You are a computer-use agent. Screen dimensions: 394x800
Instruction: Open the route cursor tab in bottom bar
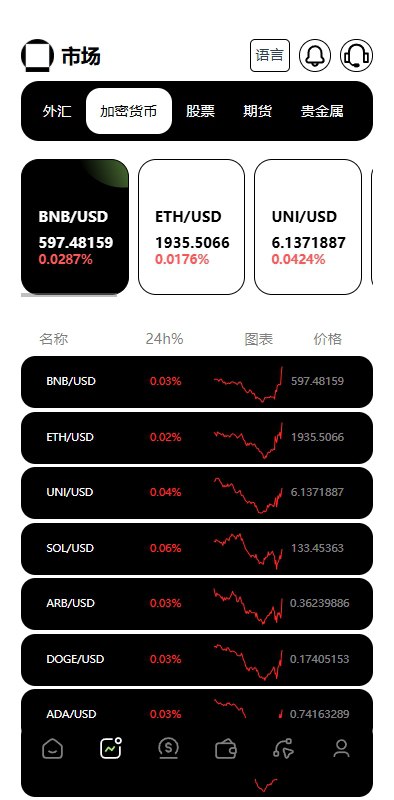[x=283, y=748]
